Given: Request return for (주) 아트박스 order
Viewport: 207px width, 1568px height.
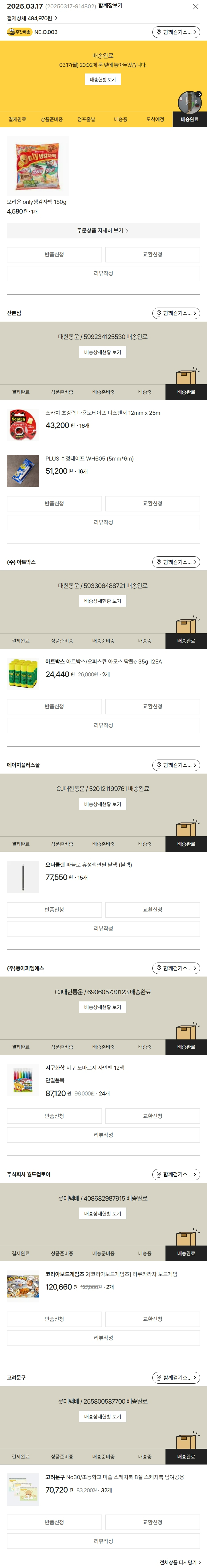Looking at the screenshot, I should tap(54, 707).
